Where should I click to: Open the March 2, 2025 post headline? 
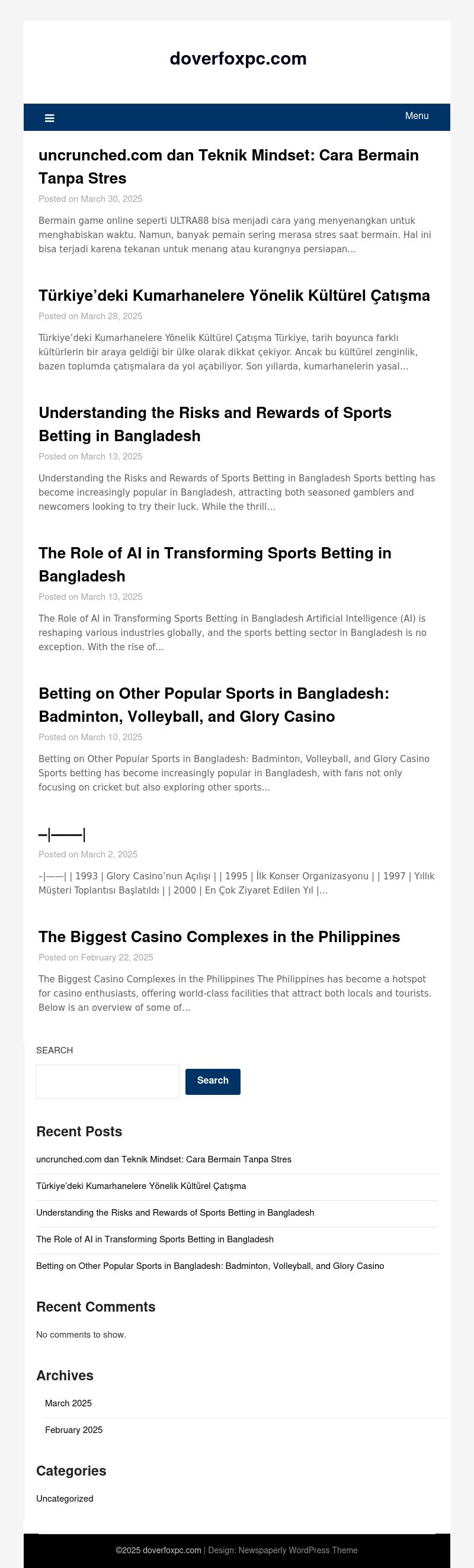[62, 833]
